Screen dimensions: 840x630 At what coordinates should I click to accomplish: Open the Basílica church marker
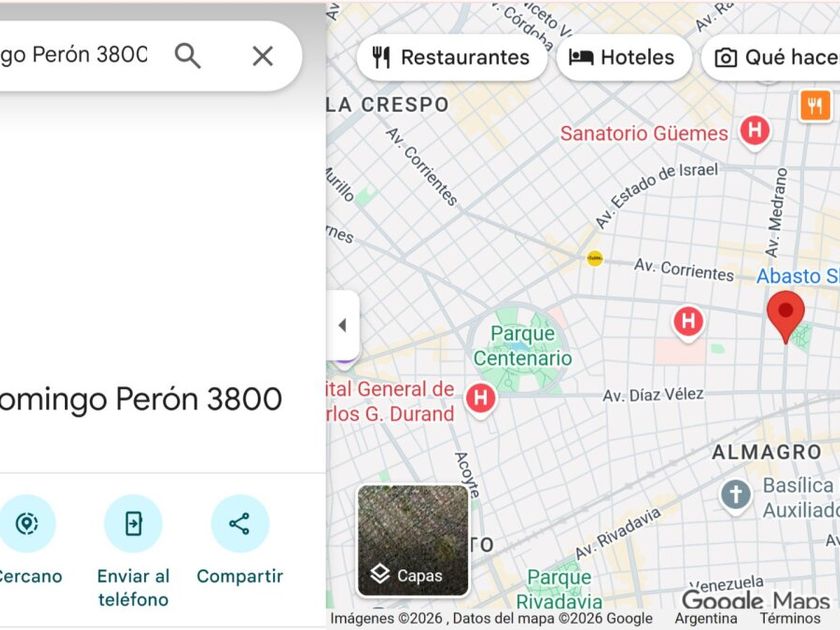pos(735,494)
